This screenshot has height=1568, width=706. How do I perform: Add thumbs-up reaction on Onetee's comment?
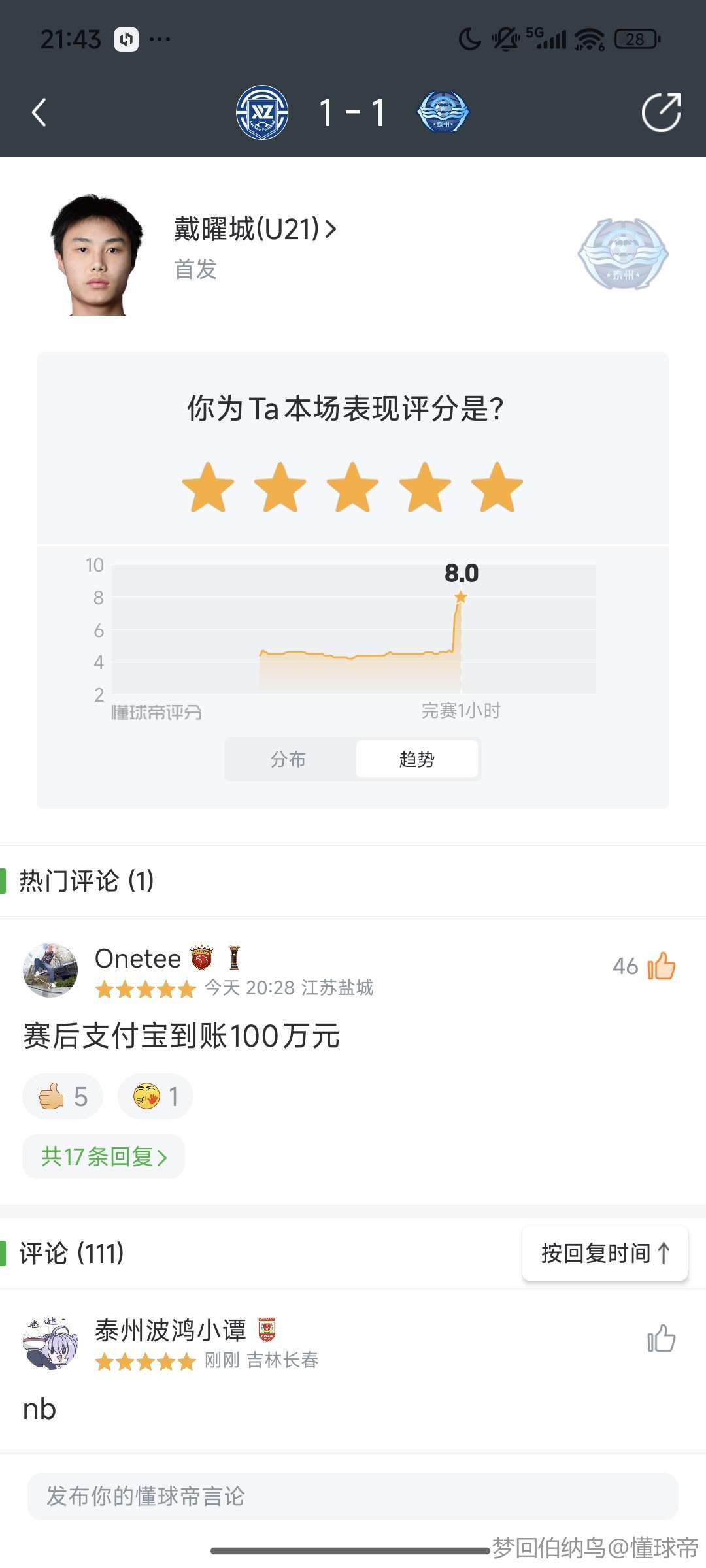click(x=63, y=1096)
